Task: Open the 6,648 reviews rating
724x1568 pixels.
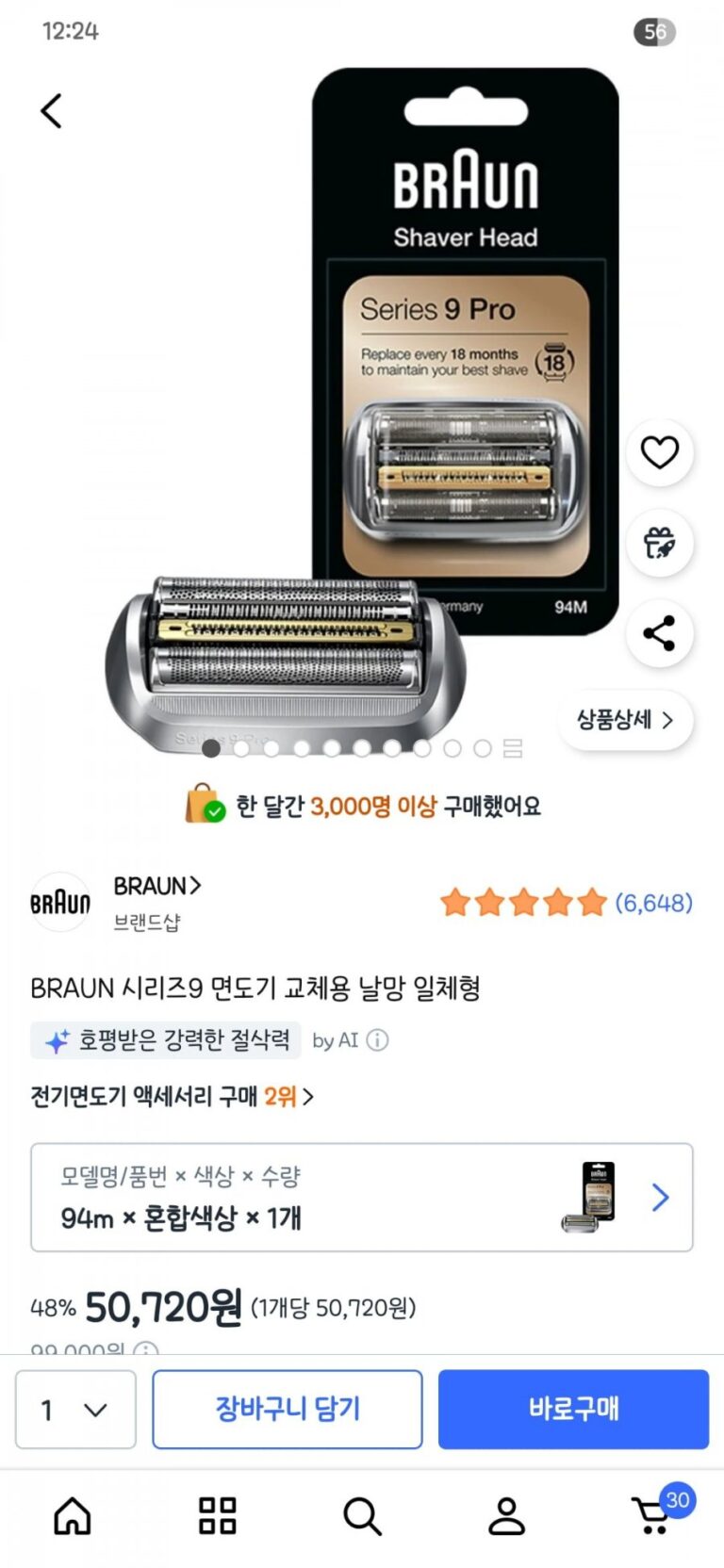Action: point(566,903)
